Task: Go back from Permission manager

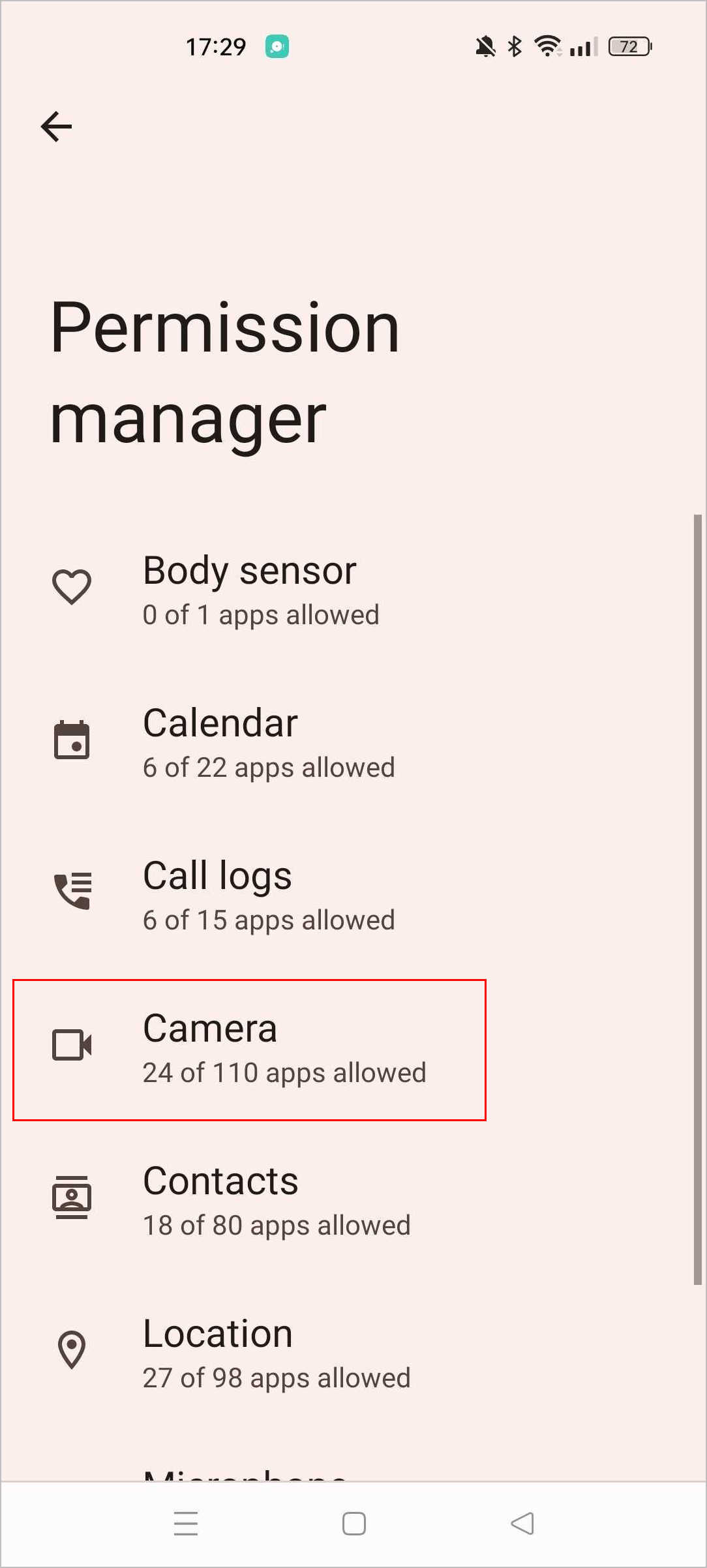Action: (x=57, y=127)
